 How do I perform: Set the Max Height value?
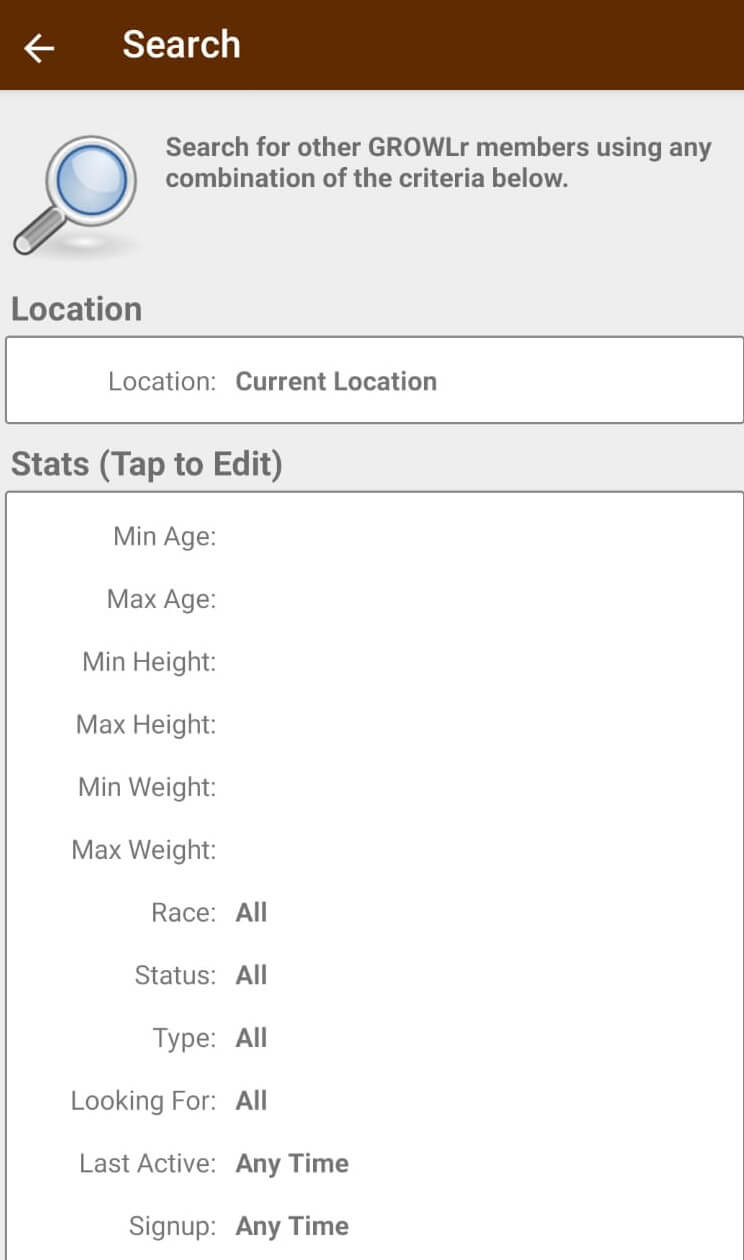click(374, 724)
